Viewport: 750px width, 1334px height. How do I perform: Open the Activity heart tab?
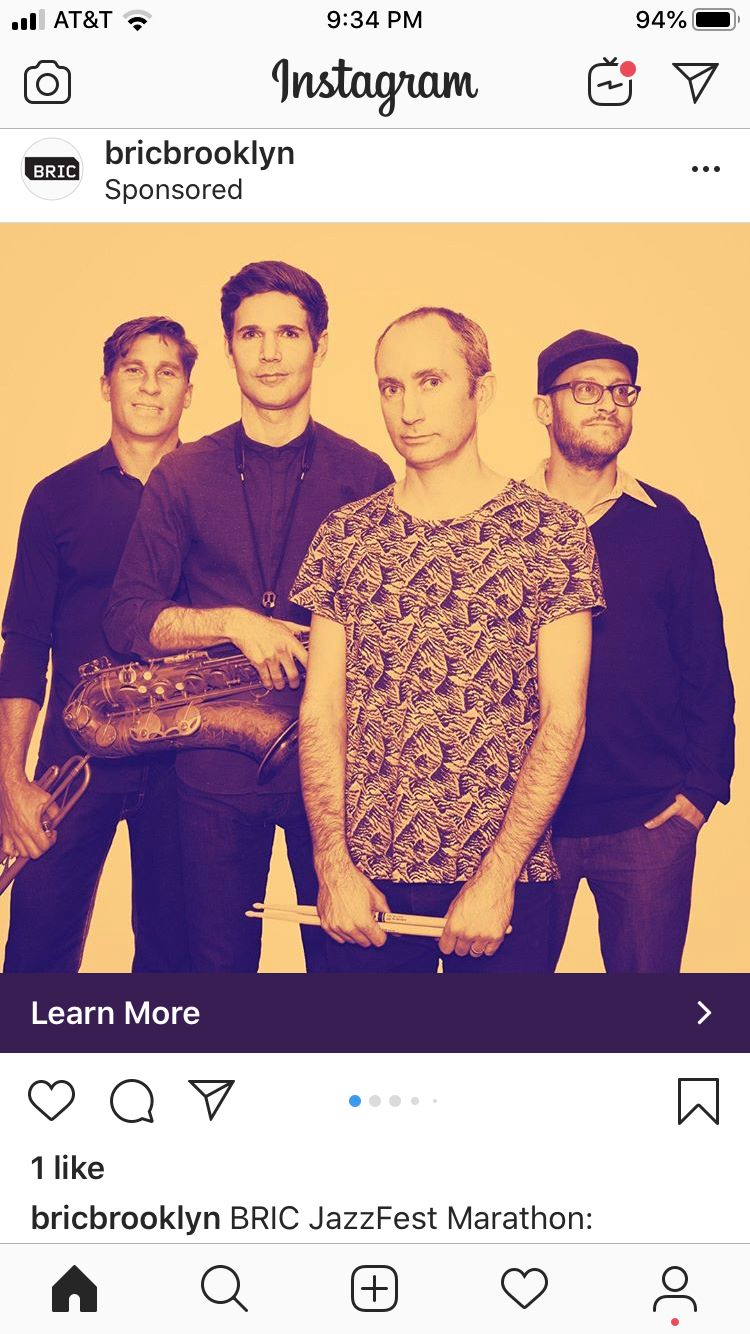[524, 1289]
